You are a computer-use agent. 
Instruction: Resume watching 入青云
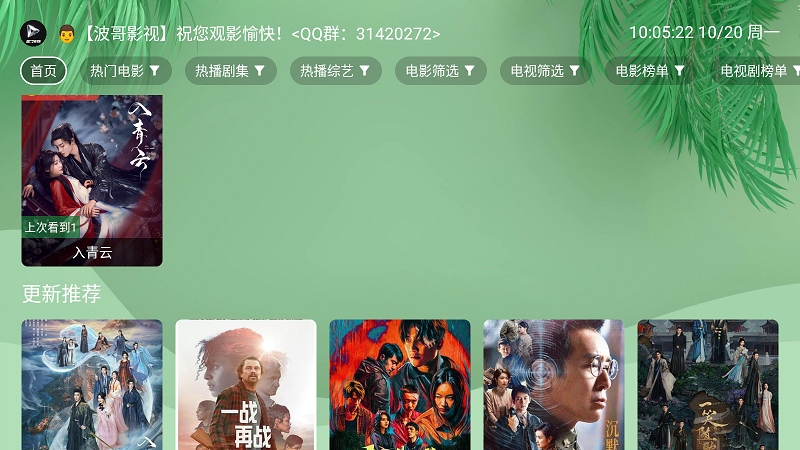(x=92, y=180)
